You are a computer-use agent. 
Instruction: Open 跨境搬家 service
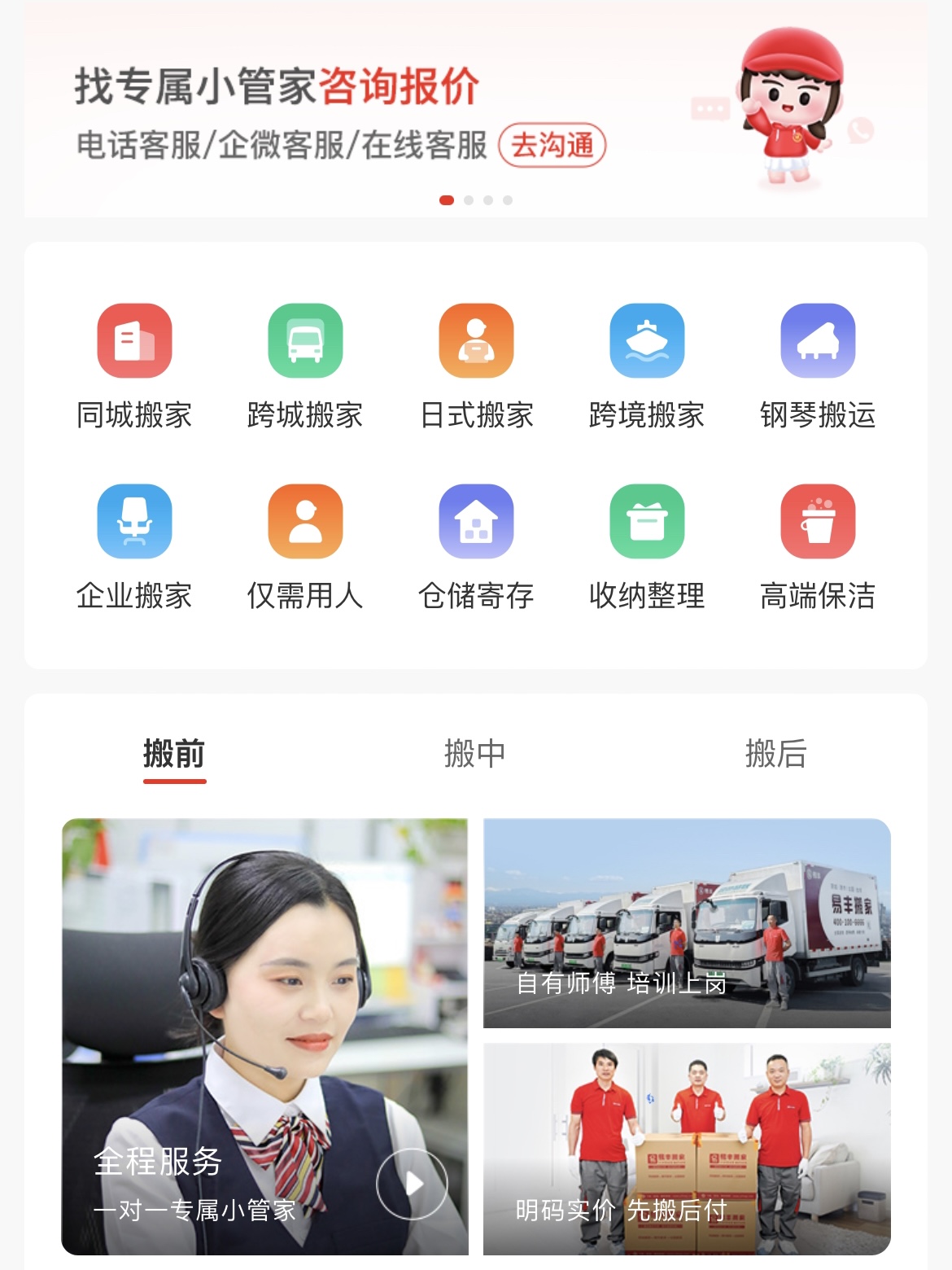pos(647,366)
